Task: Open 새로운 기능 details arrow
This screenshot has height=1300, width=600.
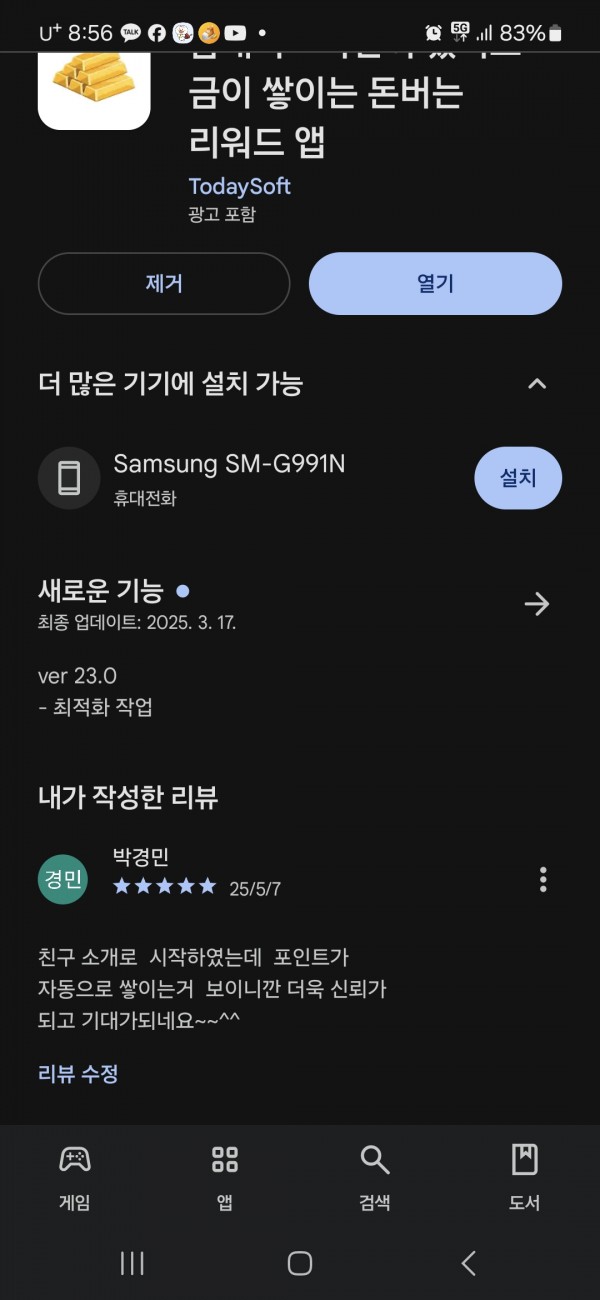Action: (537, 604)
